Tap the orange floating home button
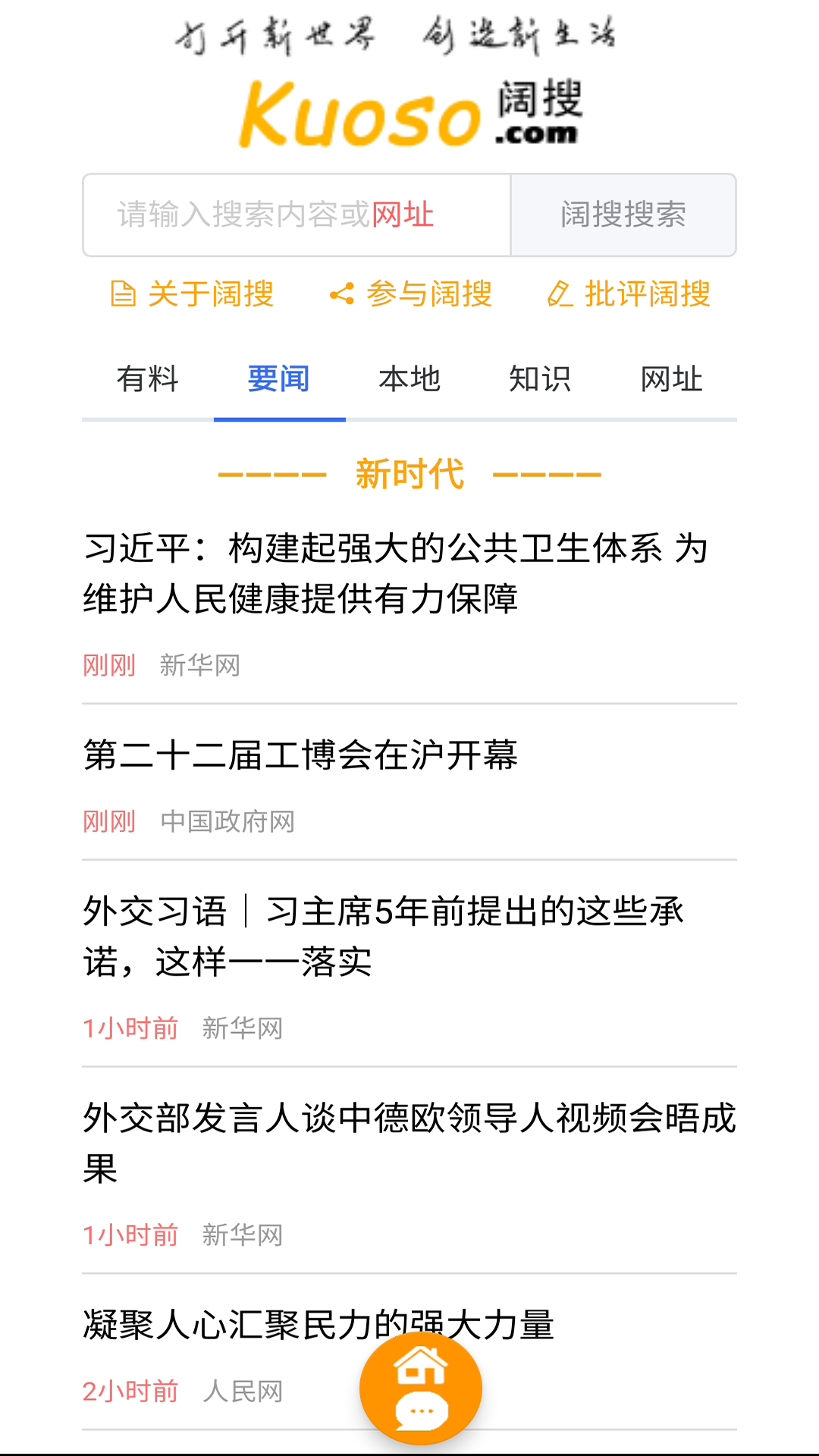The image size is (819, 1456). (421, 1365)
